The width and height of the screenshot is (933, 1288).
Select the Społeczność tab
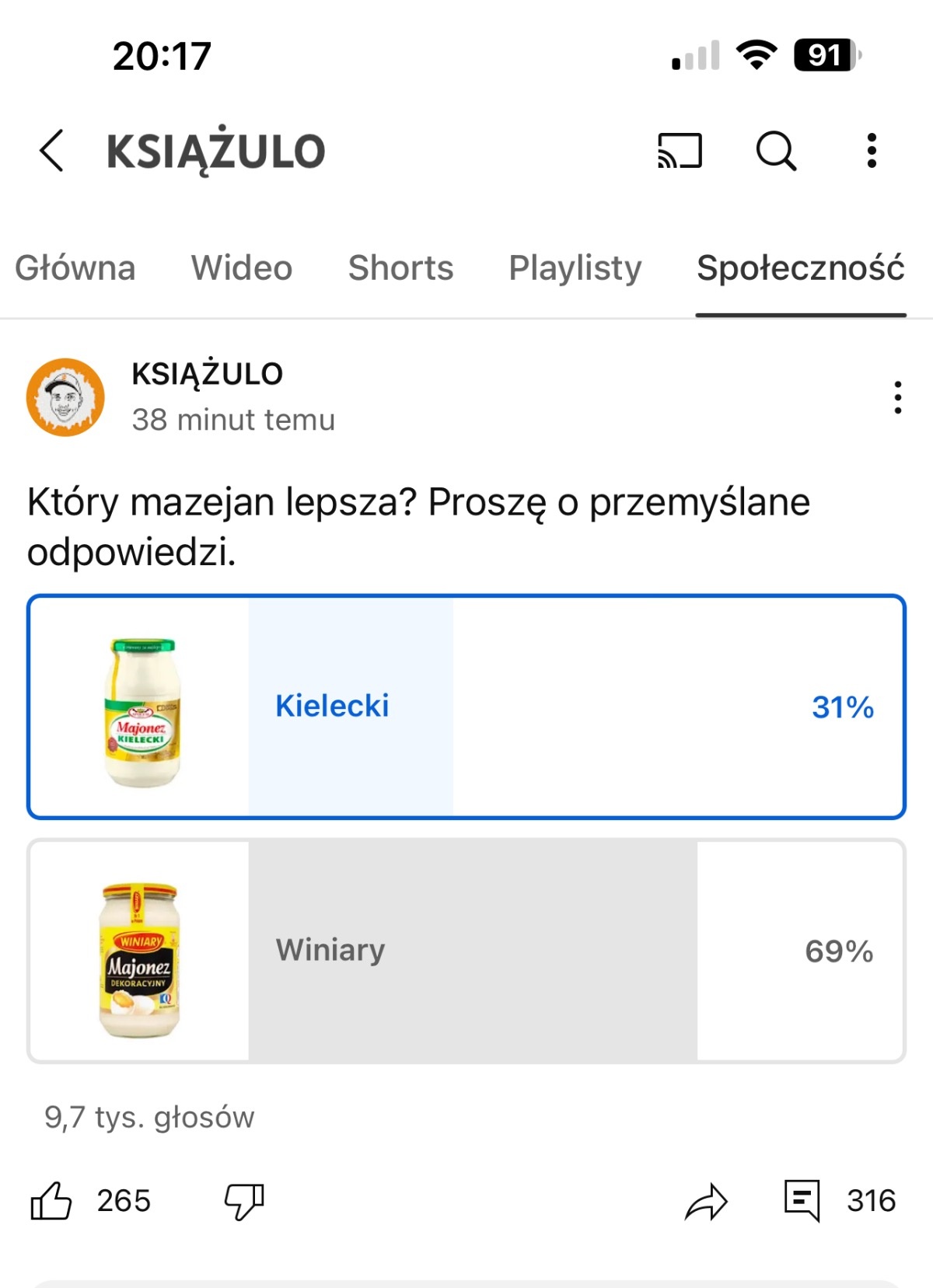[x=800, y=268]
